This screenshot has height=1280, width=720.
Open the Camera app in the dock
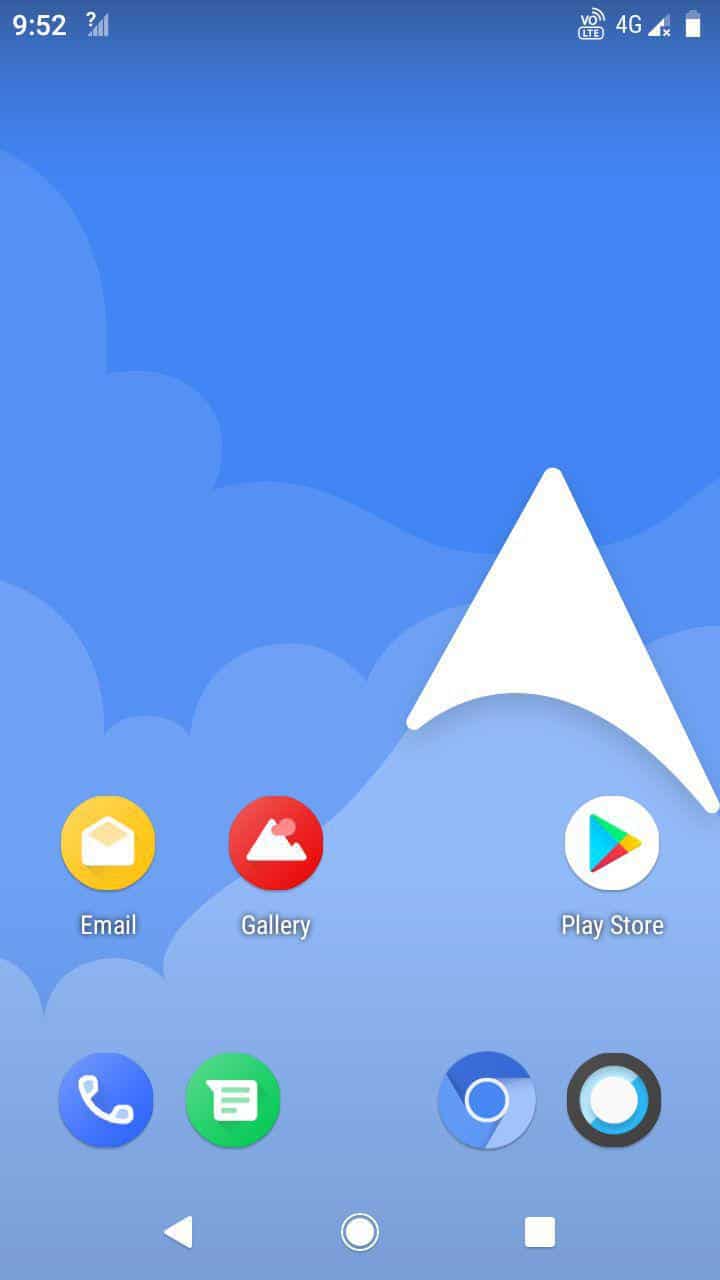pos(614,1100)
